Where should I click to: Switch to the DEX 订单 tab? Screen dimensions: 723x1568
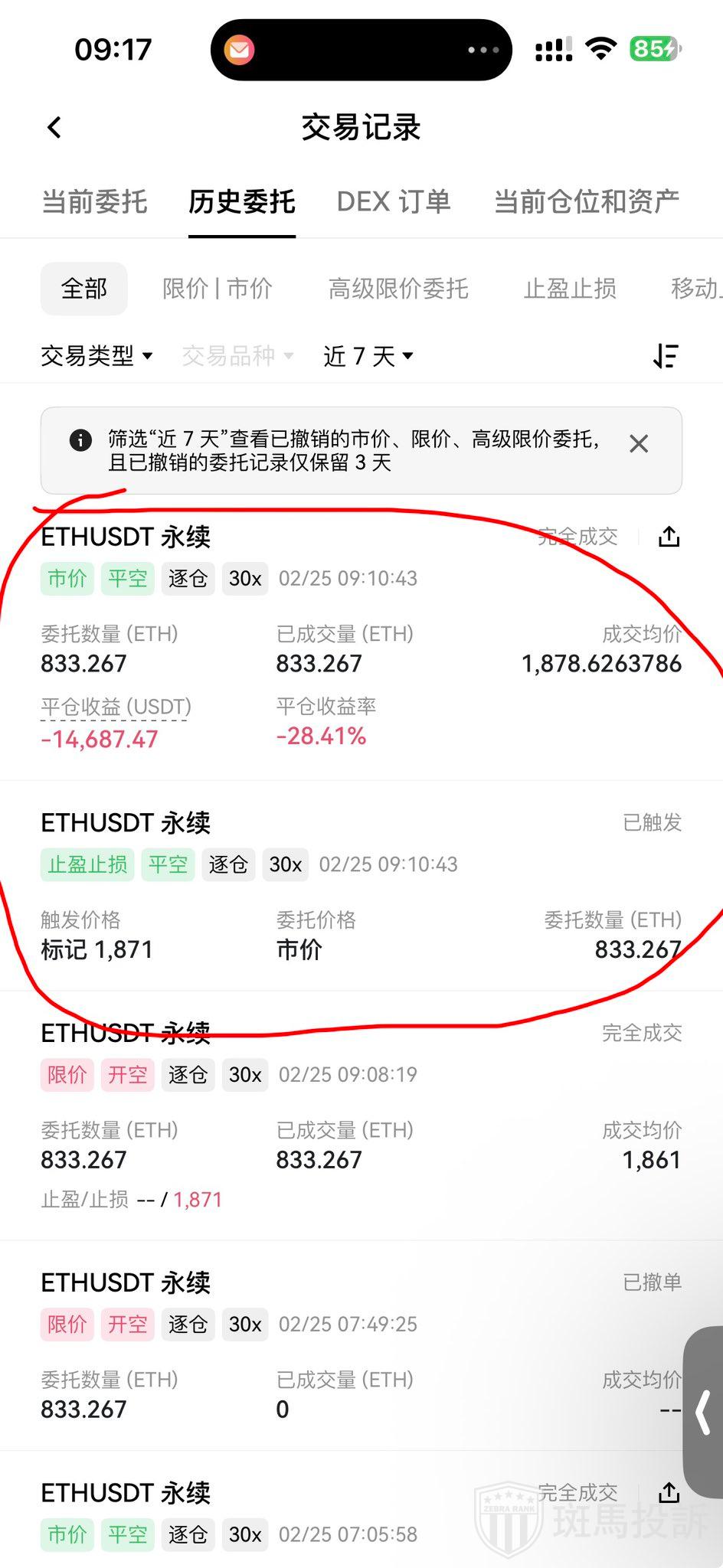pyautogui.click(x=394, y=202)
